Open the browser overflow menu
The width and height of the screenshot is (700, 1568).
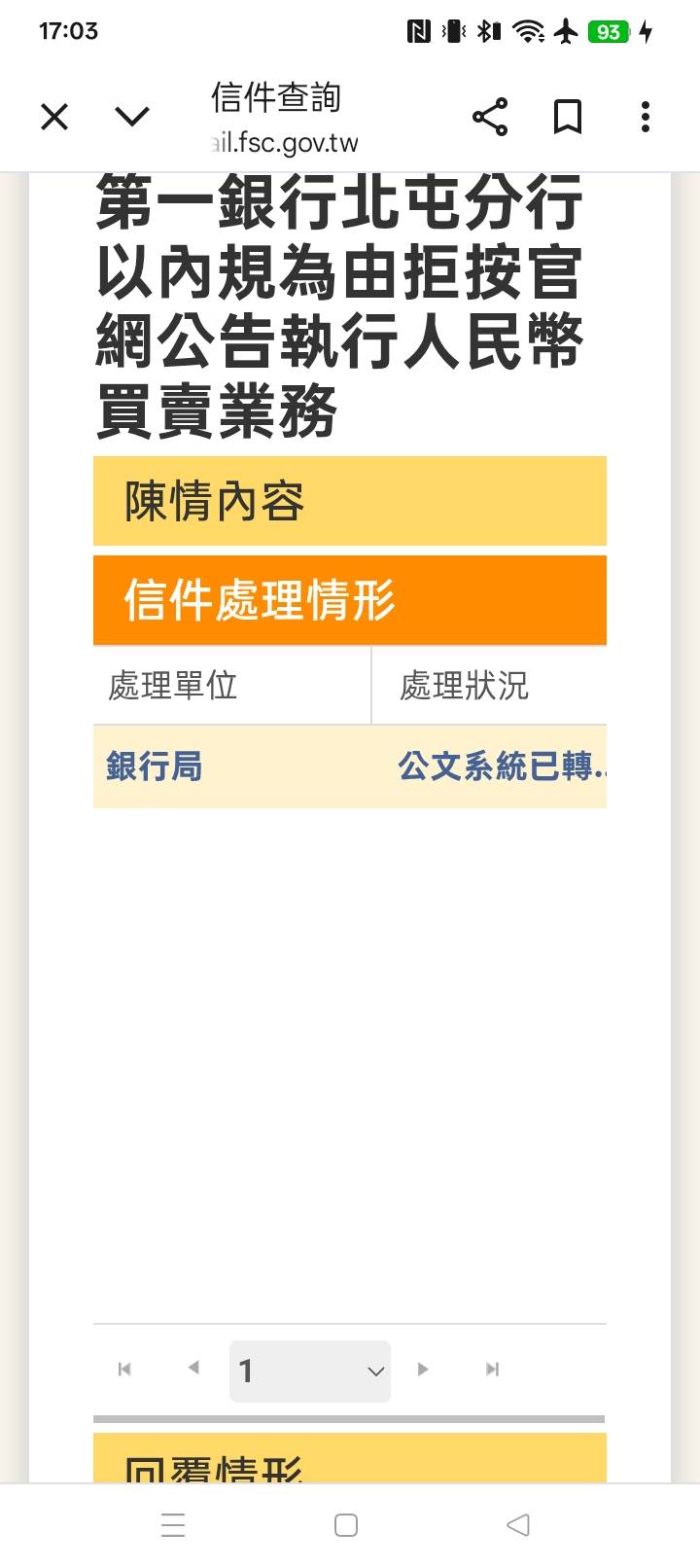pyautogui.click(x=646, y=118)
